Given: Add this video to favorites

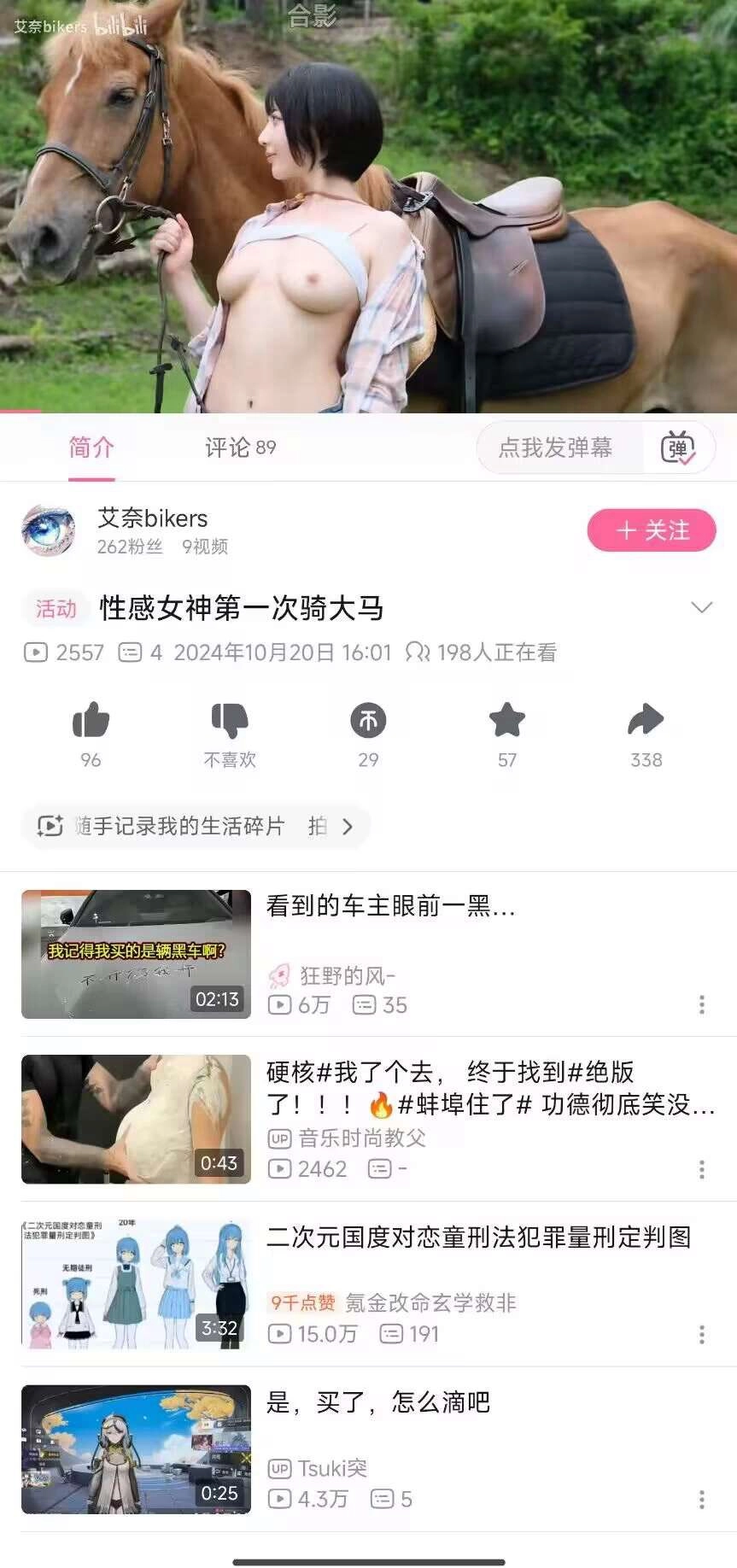Looking at the screenshot, I should [506, 721].
